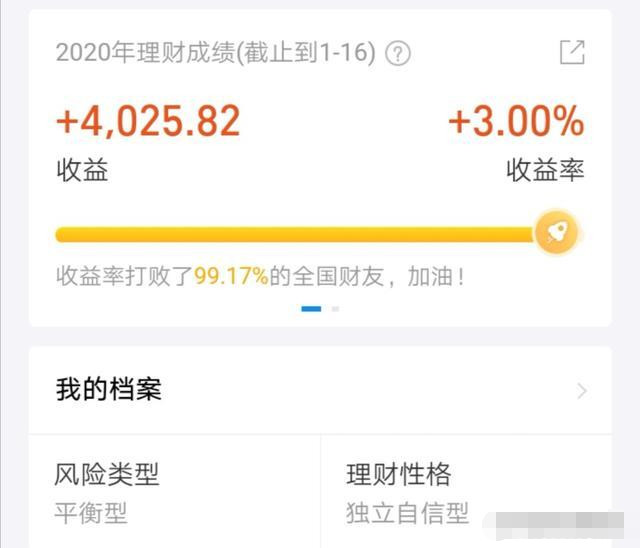Share the 2020理财成绩 card
Screen dimensions: 640x548
[x=572, y=53]
